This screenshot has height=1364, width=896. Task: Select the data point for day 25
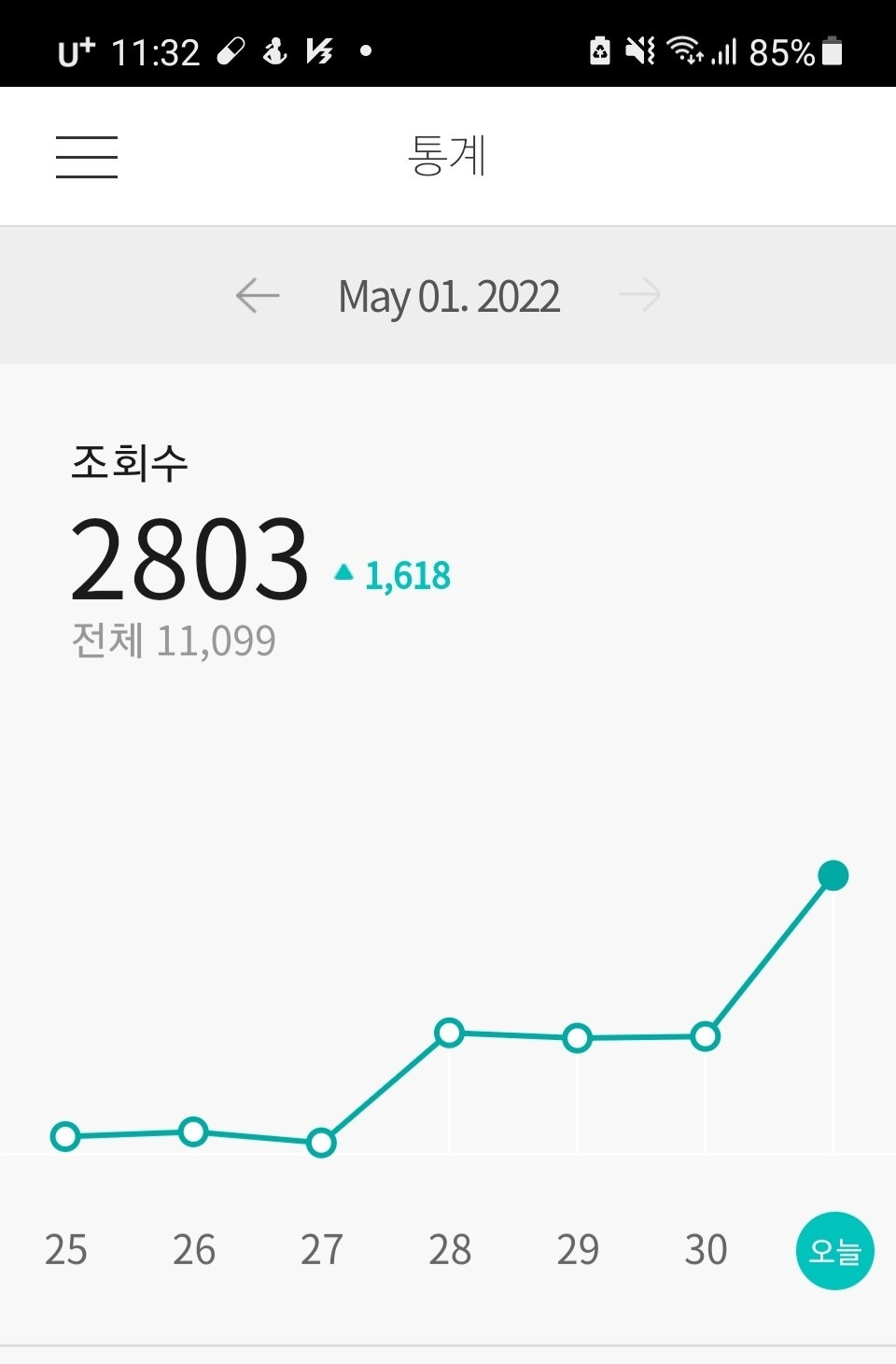64,1136
